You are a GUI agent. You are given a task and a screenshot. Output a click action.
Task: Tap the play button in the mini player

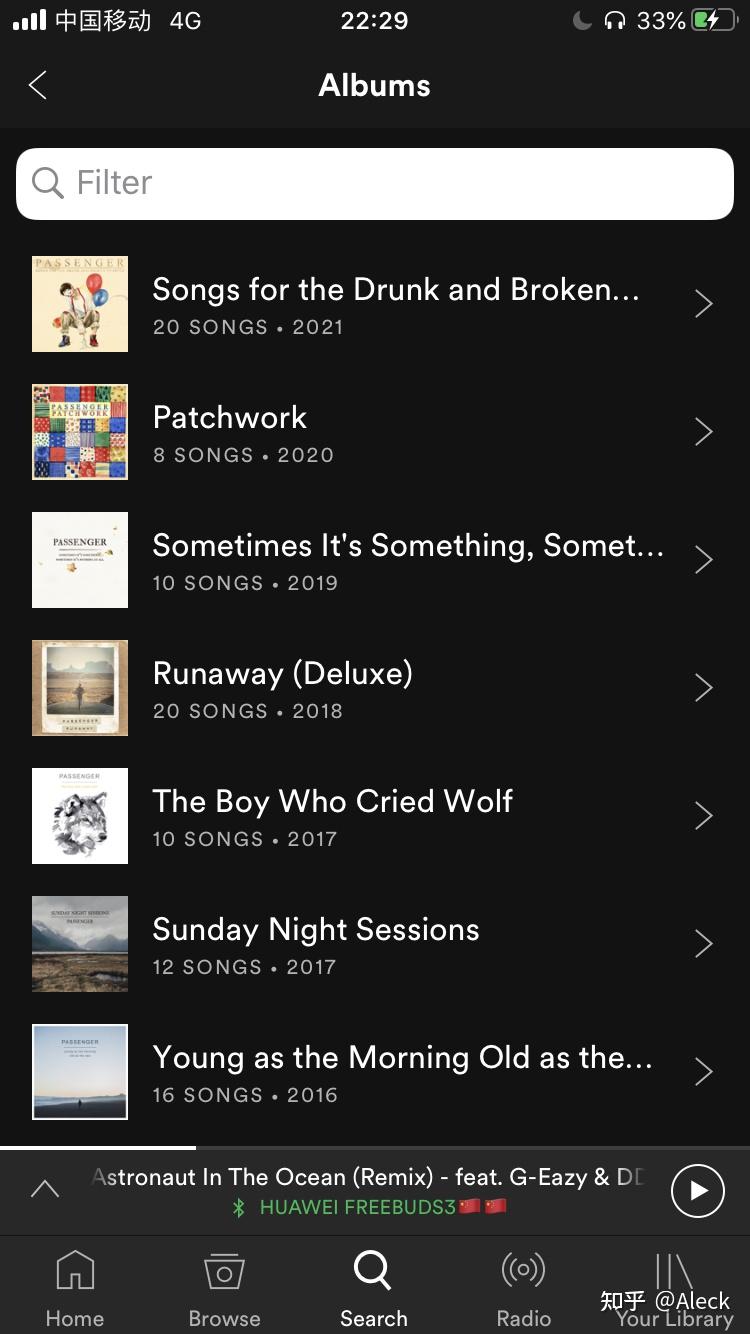tap(696, 1190)
